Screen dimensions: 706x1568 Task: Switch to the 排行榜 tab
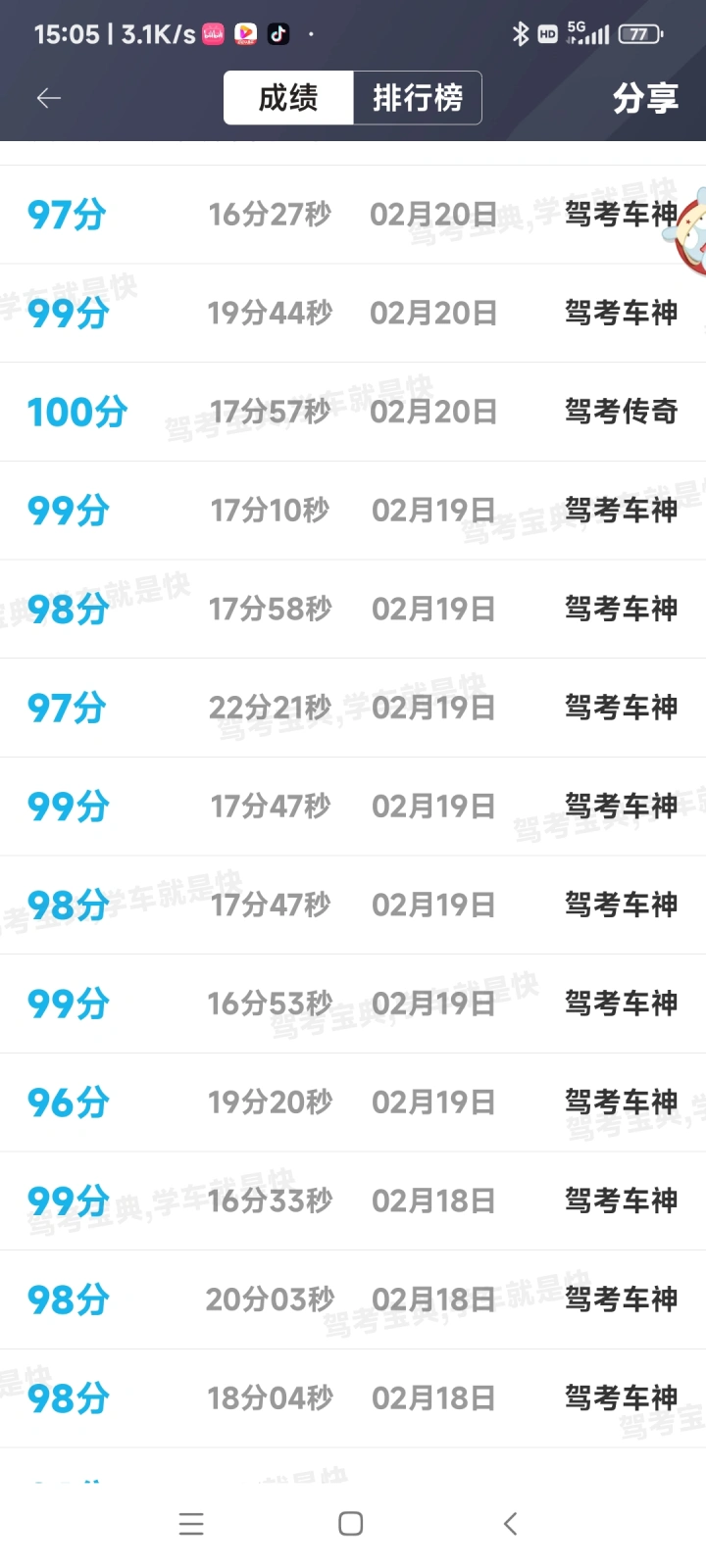pyautogui.click(x=418, y=98)
